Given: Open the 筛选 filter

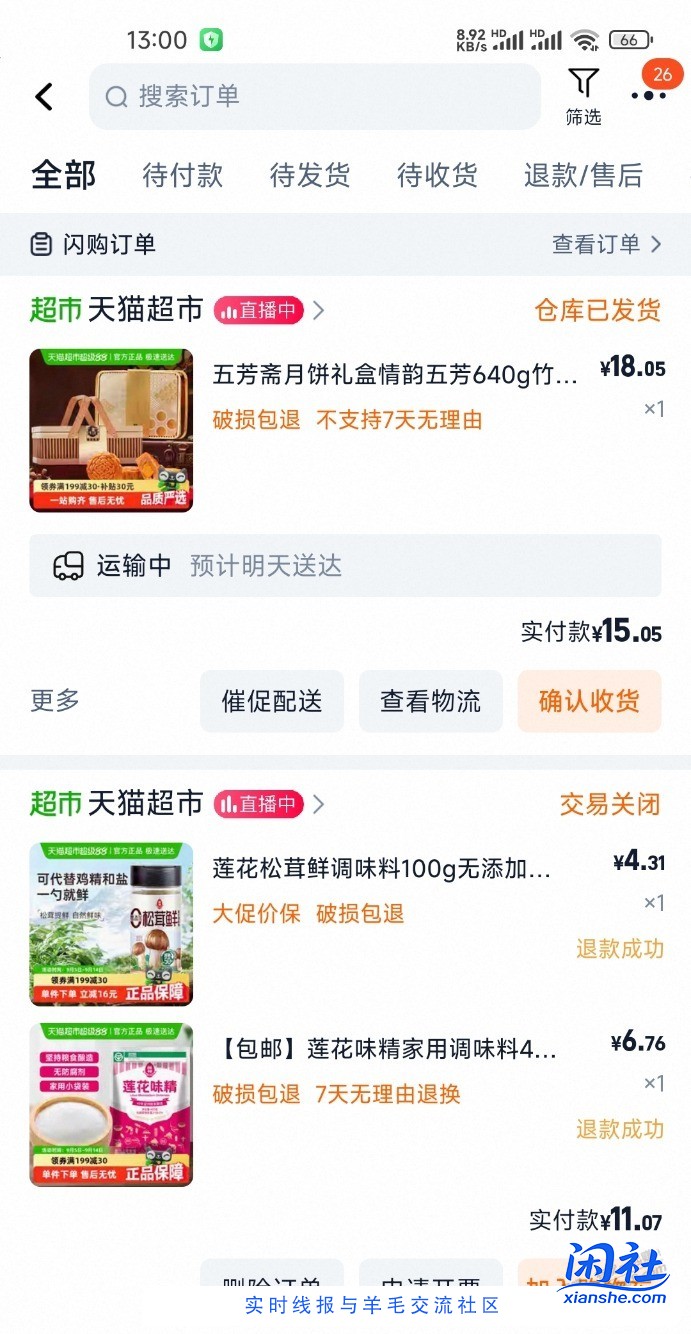Looking at the screenshot, I should click(x=583, y=96).
